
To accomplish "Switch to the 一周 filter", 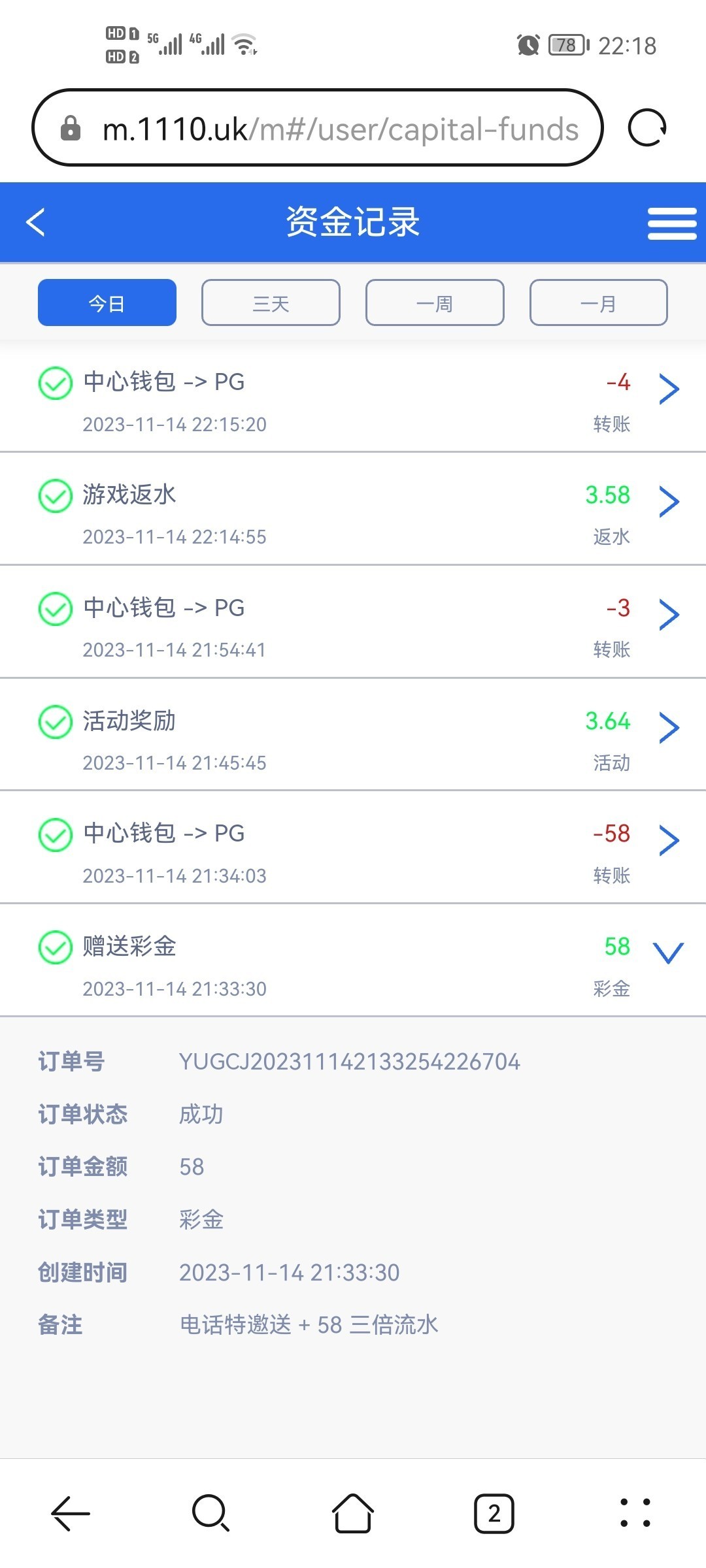I will click(x=435, y=302).
